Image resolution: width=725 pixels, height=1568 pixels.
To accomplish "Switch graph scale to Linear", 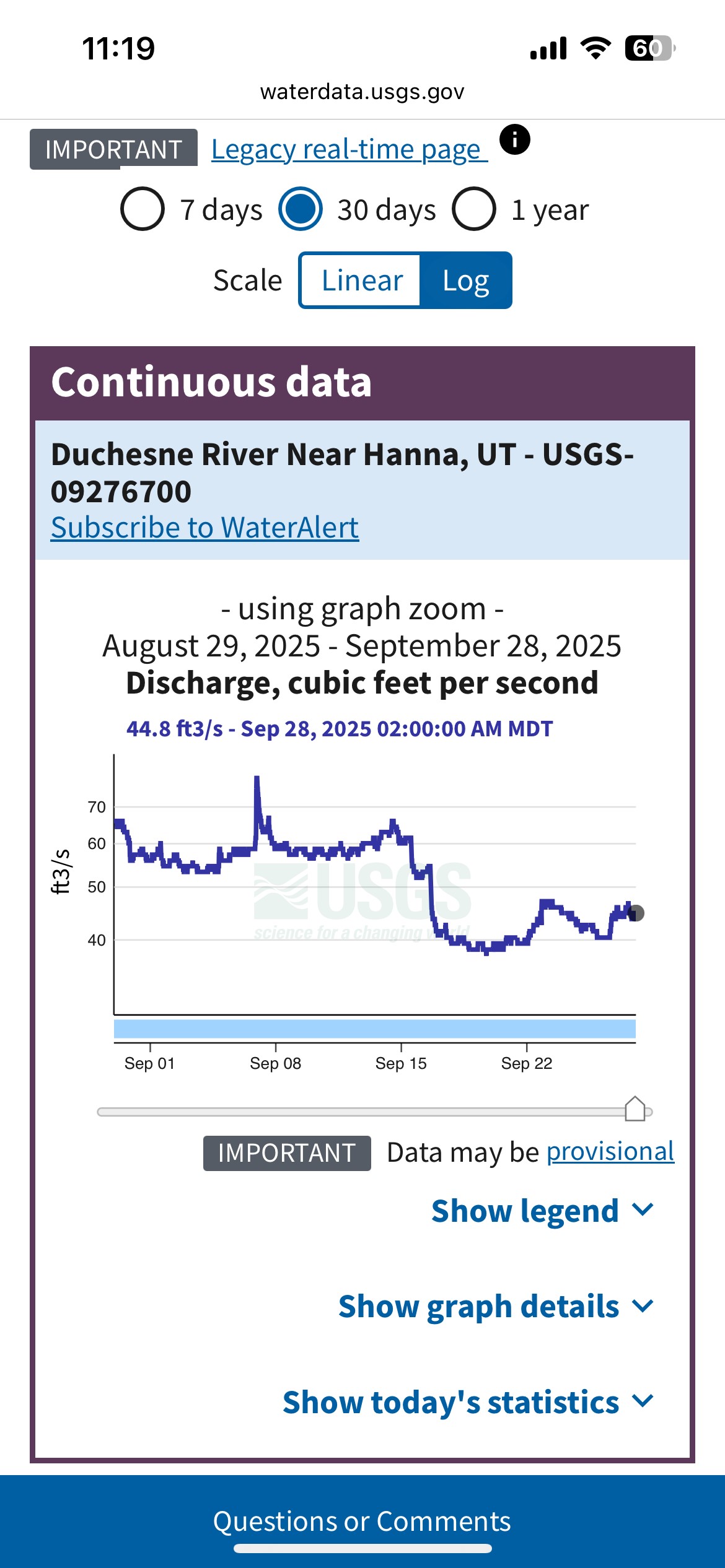I will point(361,281).
